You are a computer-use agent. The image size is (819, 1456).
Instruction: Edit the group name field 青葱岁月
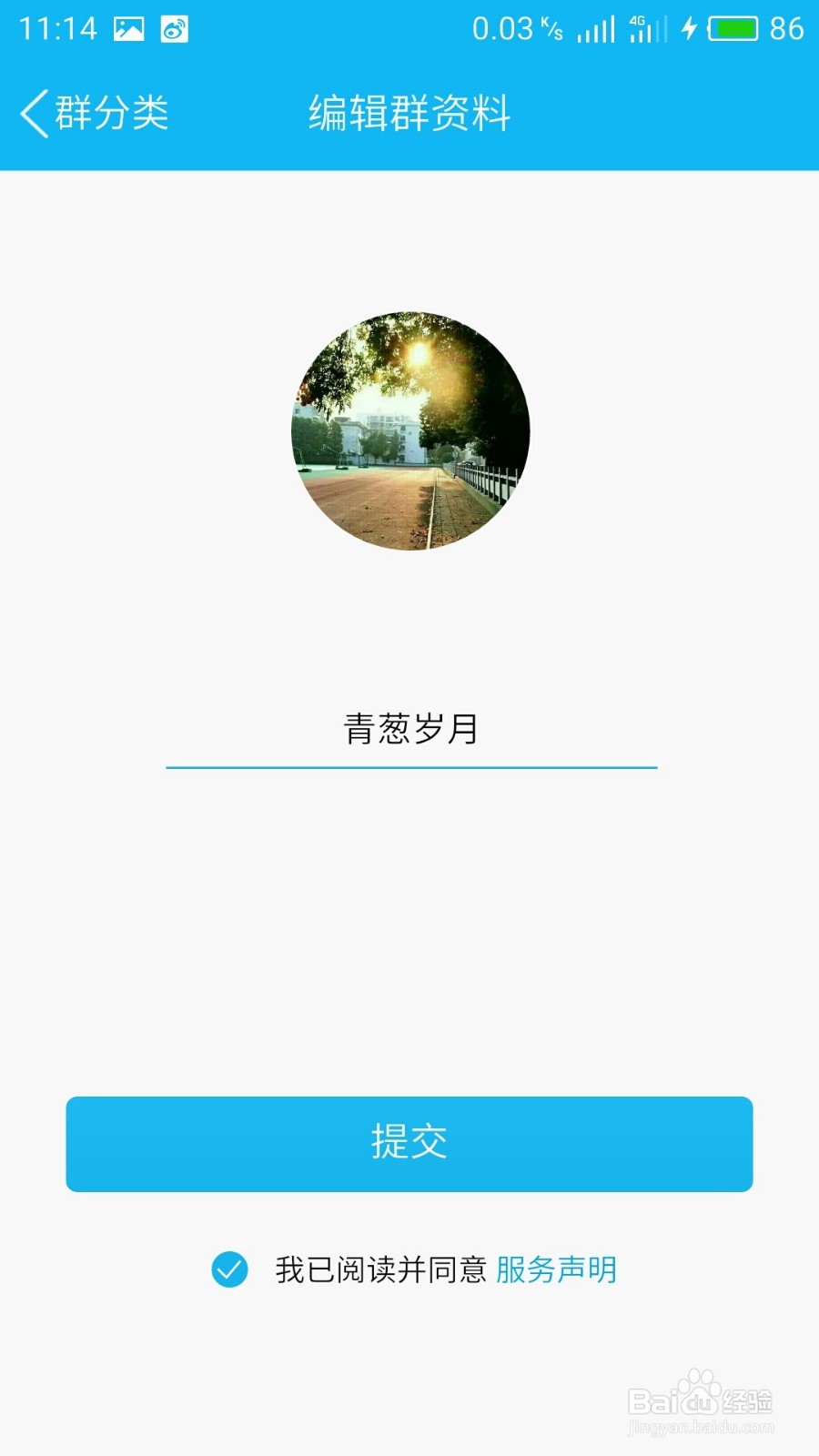coord(411,730)
